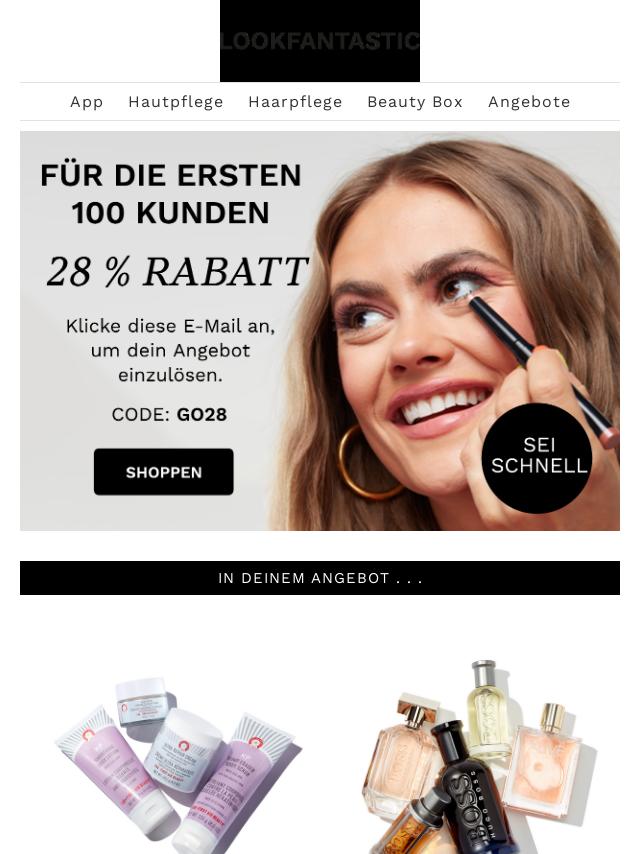The width and height of the screenshot is (640, 854).
Task: View Angebote deals
Action: coord(529,102)
